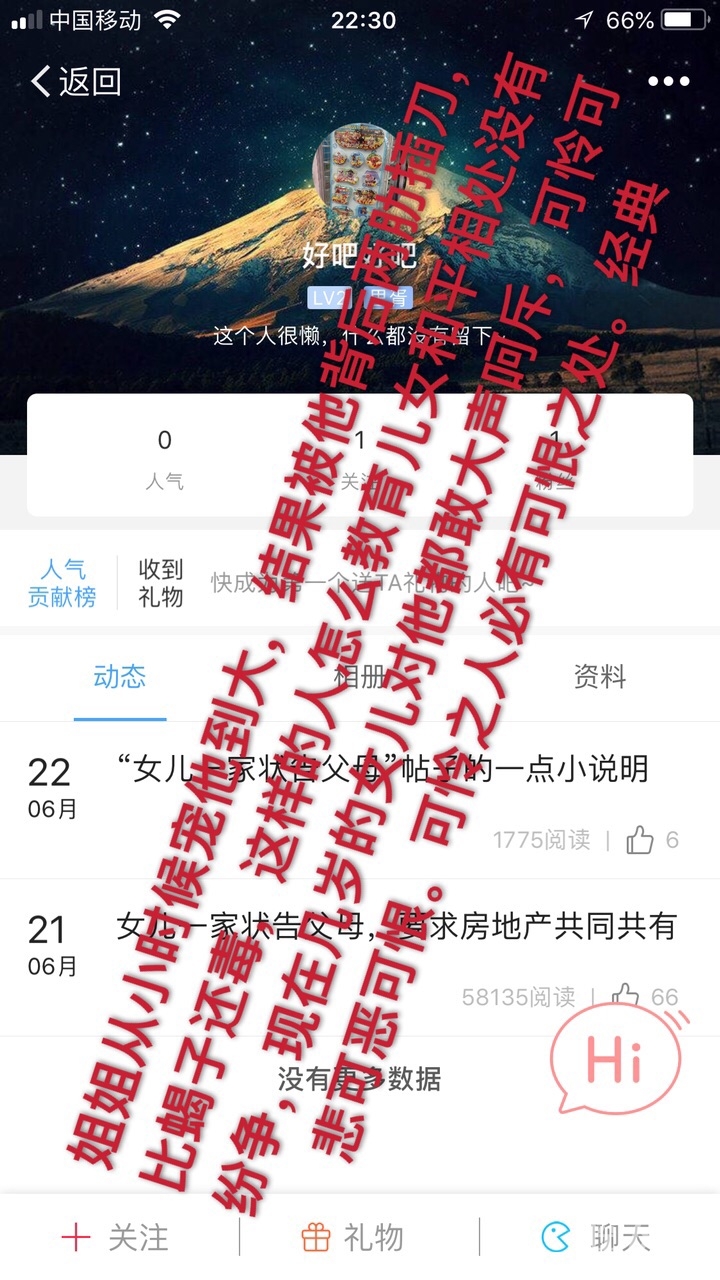Go back using the 返回 button
720x1280 pixels.
[76, 82]
